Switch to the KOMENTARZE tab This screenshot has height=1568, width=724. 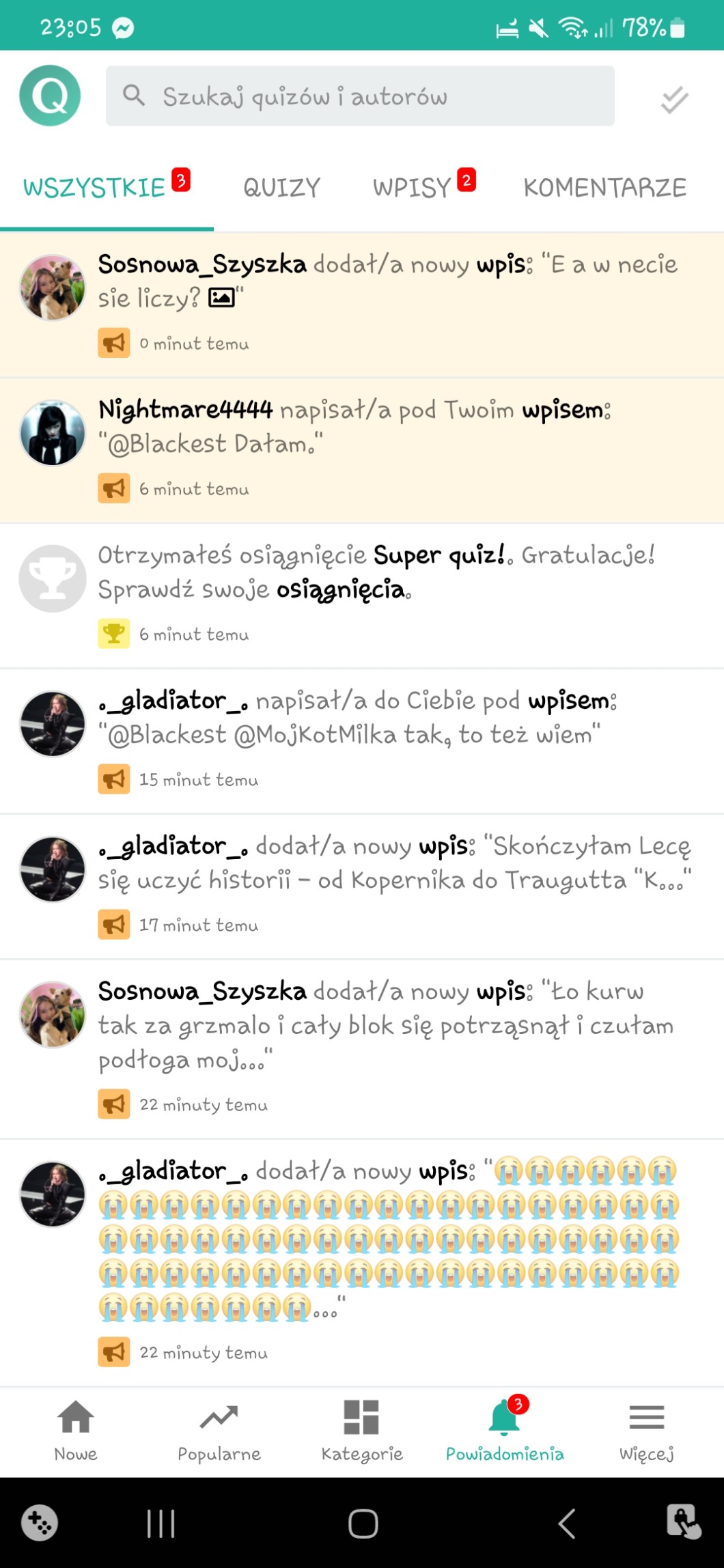[x=604, y=188]
